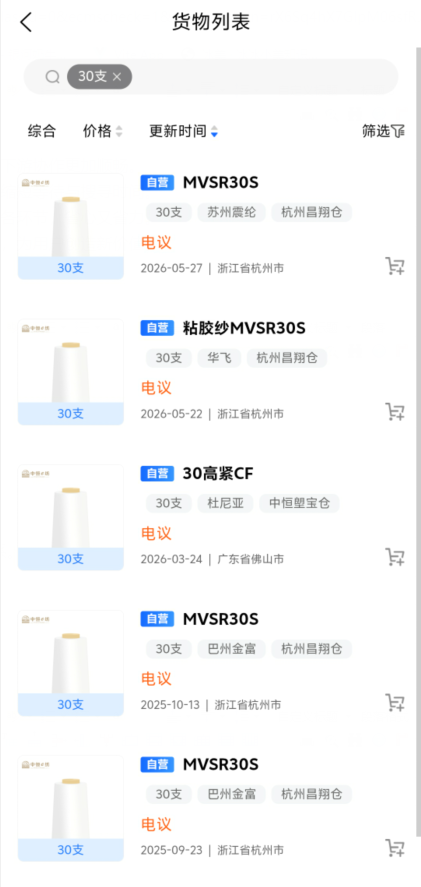Add the 2025-10-13 MVSR30S to cart
Viewport: 421px width, 887px height.
pyautogui.click(x=395, y=702)
